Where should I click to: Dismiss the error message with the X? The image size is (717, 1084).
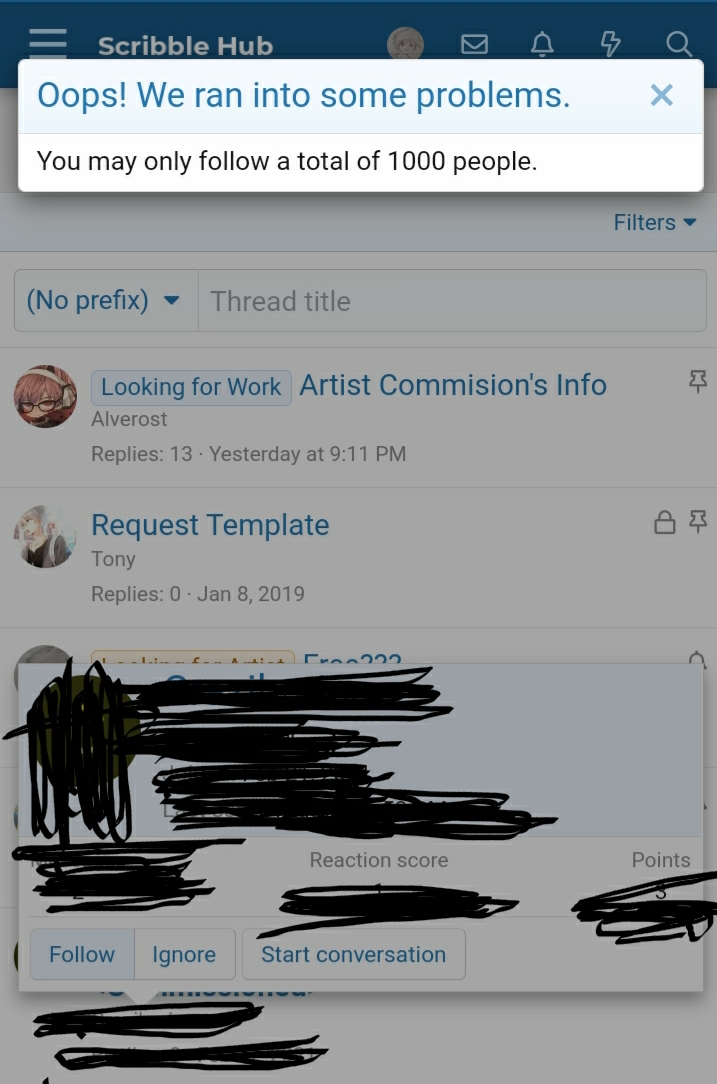coord(661,96)
